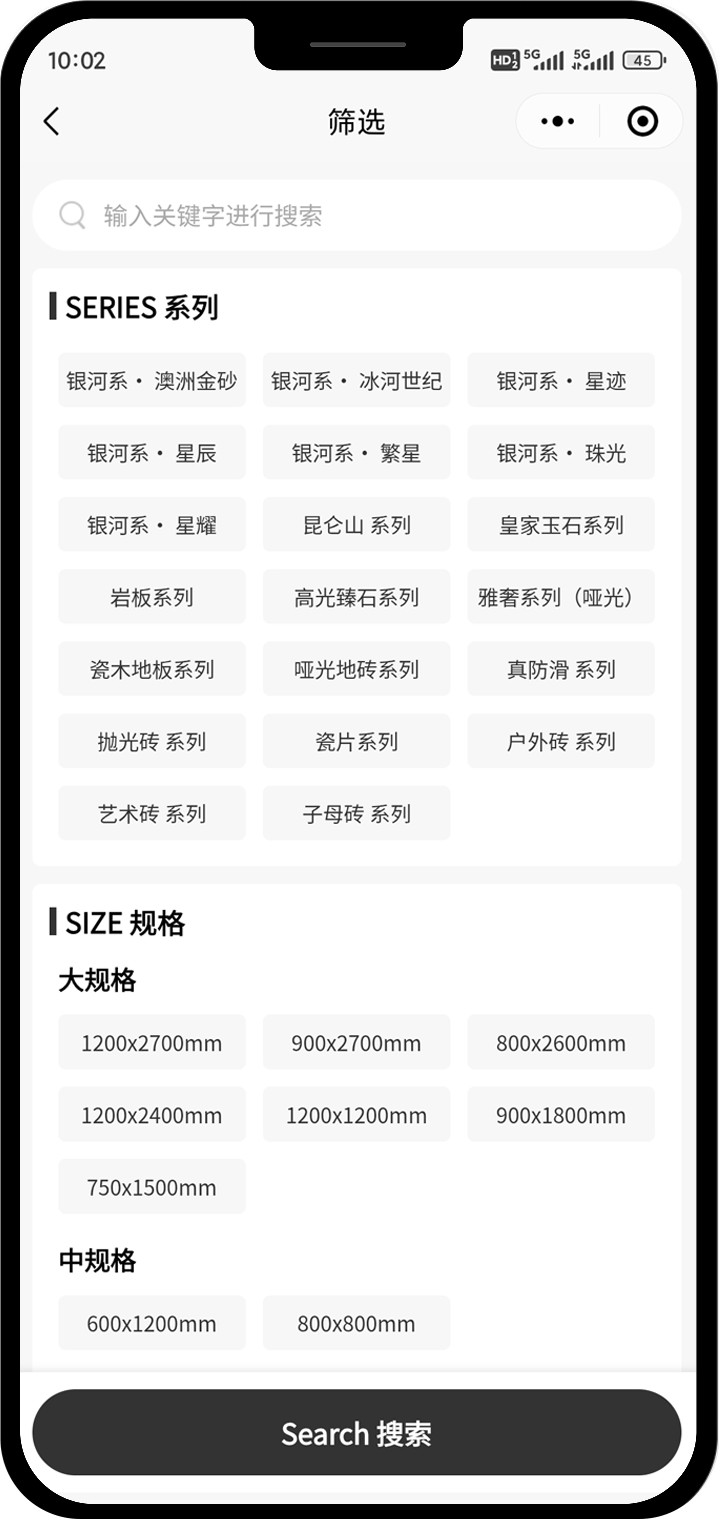Select the 600x1200mm medium size
This screenshot has height=1519, width=719.
click(152, 1323)
